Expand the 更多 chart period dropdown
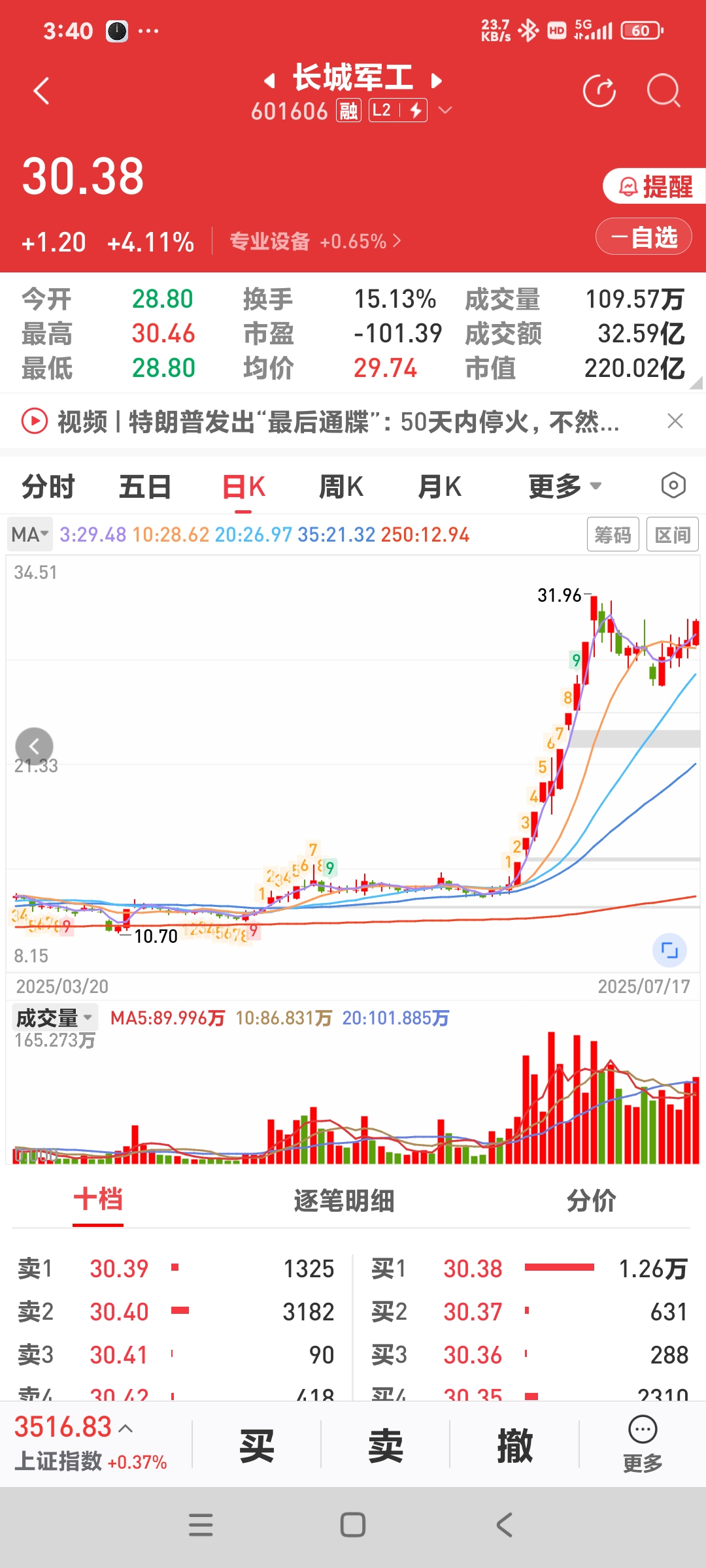The image size is (706, 1568). [x=564, y=487]
